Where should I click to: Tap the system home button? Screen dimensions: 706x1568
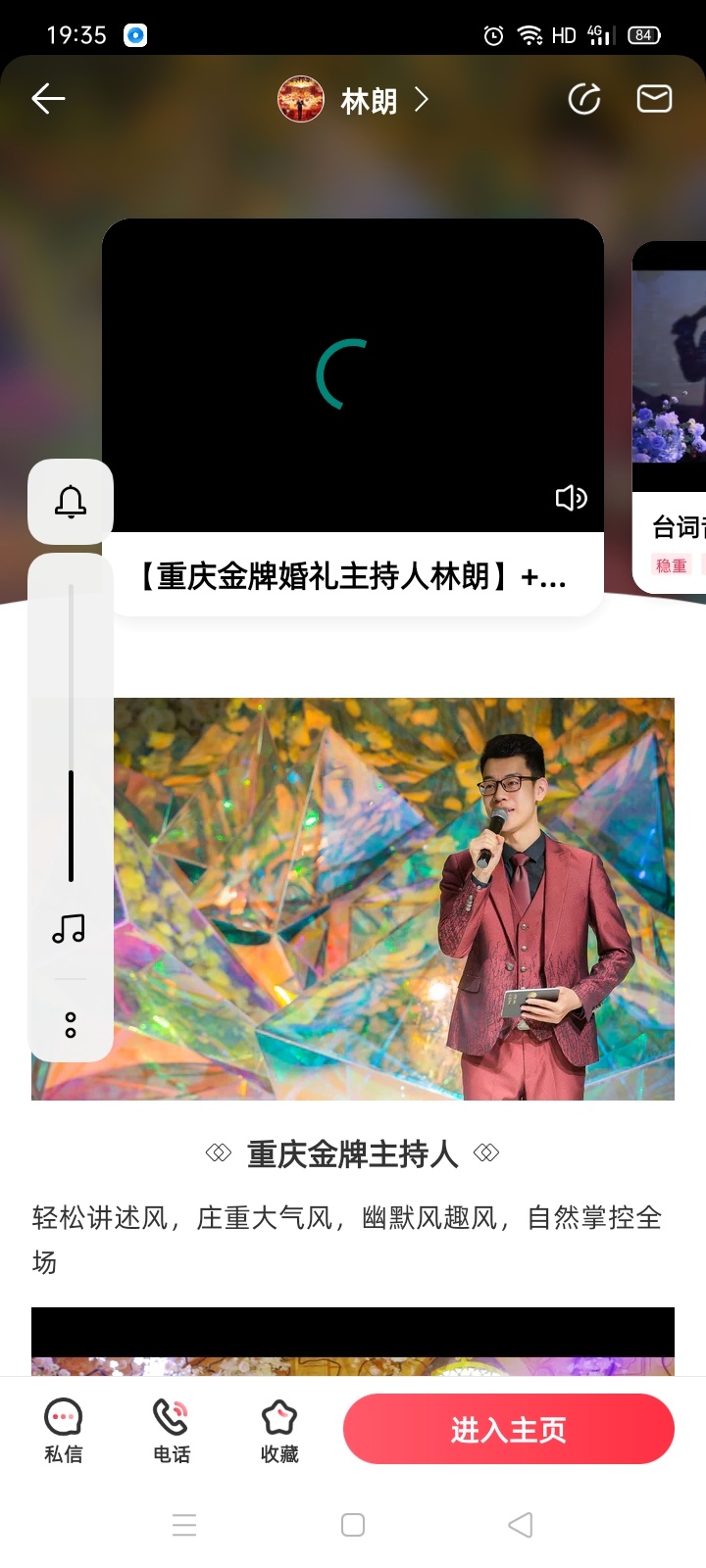click(353, 1525)
